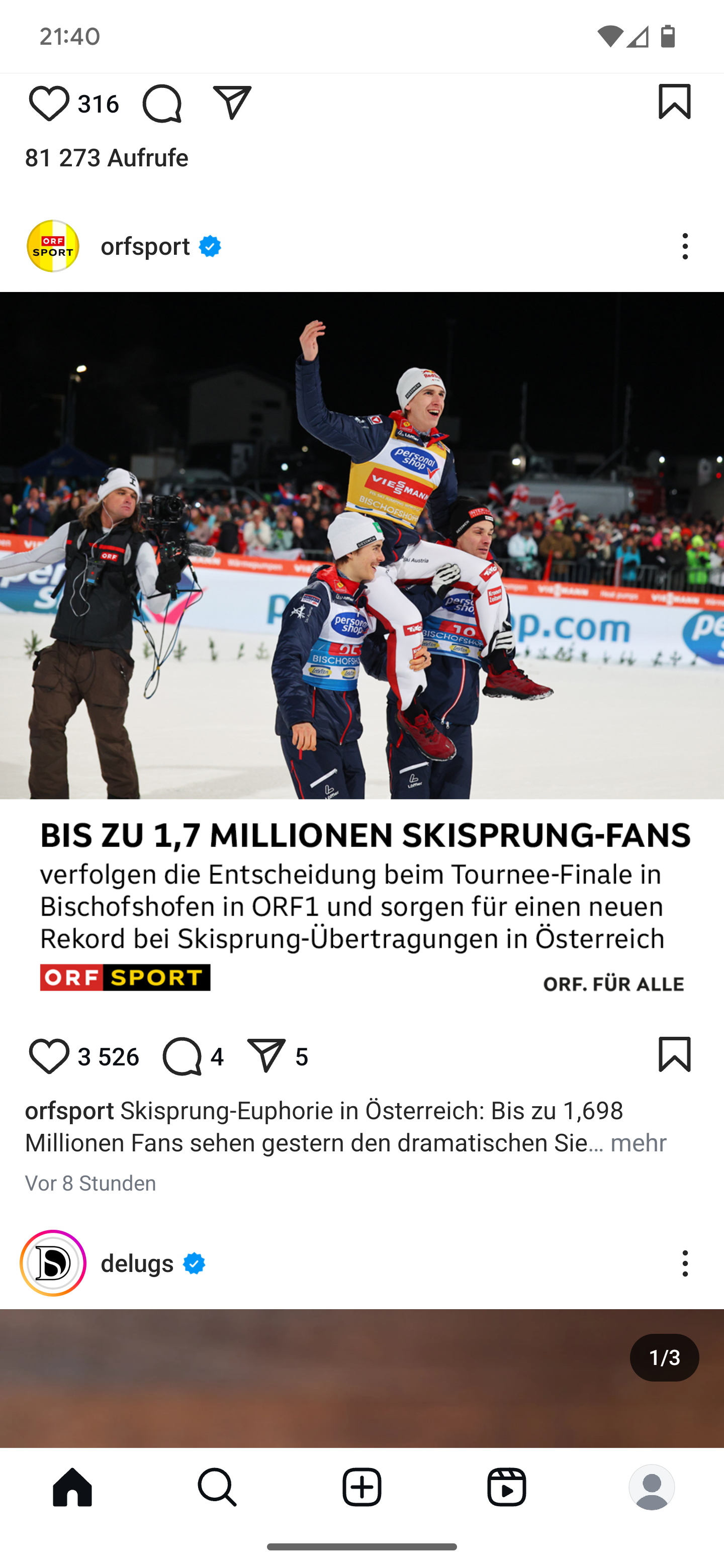Open more options for orfsport post
This screenshot has width=724, height=1568.
click(685, 246)
